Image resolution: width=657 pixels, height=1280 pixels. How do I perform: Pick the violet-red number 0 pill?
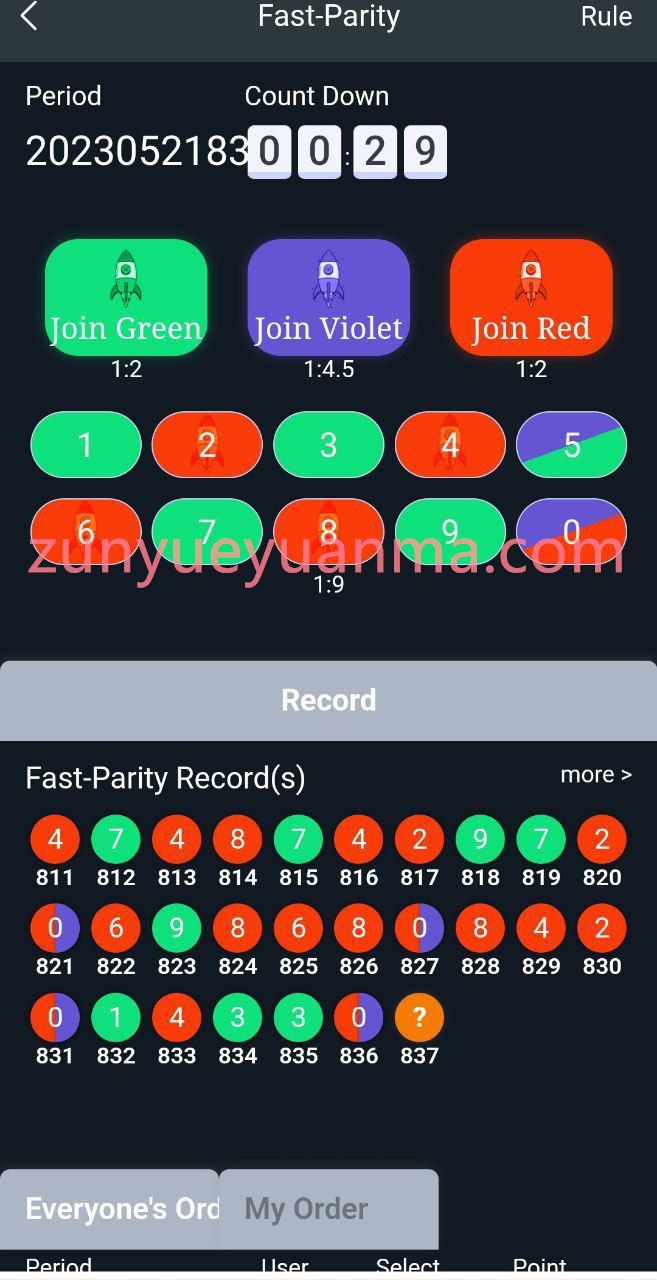[x=572, y=532]
